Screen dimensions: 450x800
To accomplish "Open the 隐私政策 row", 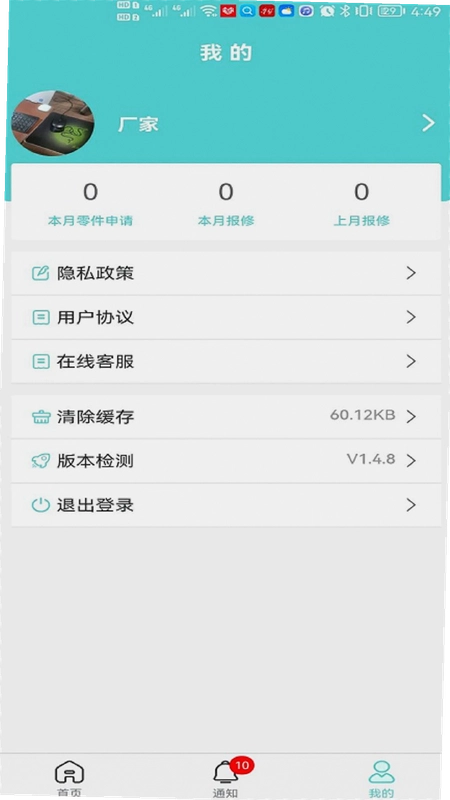I will tap(226, 273).
